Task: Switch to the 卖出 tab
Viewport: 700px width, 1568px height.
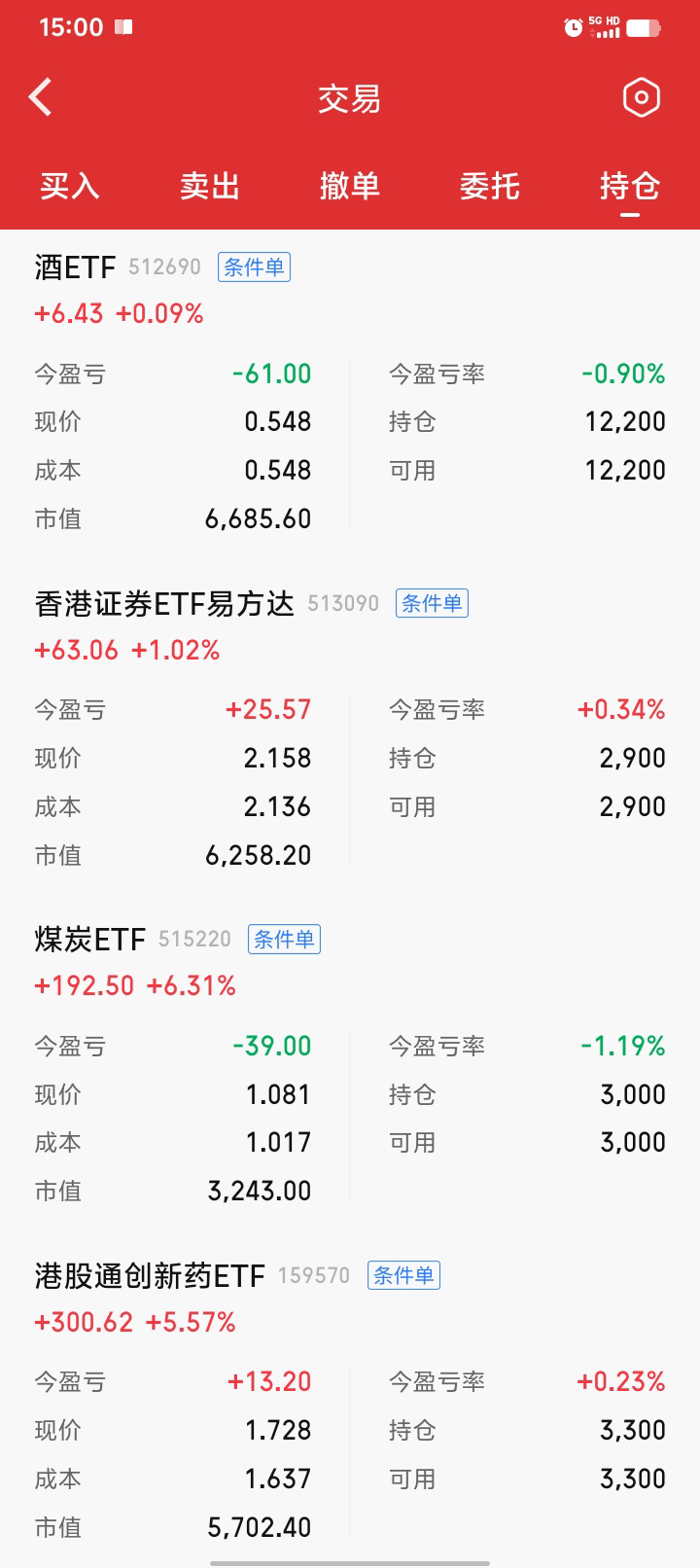Action: (210, 185)
